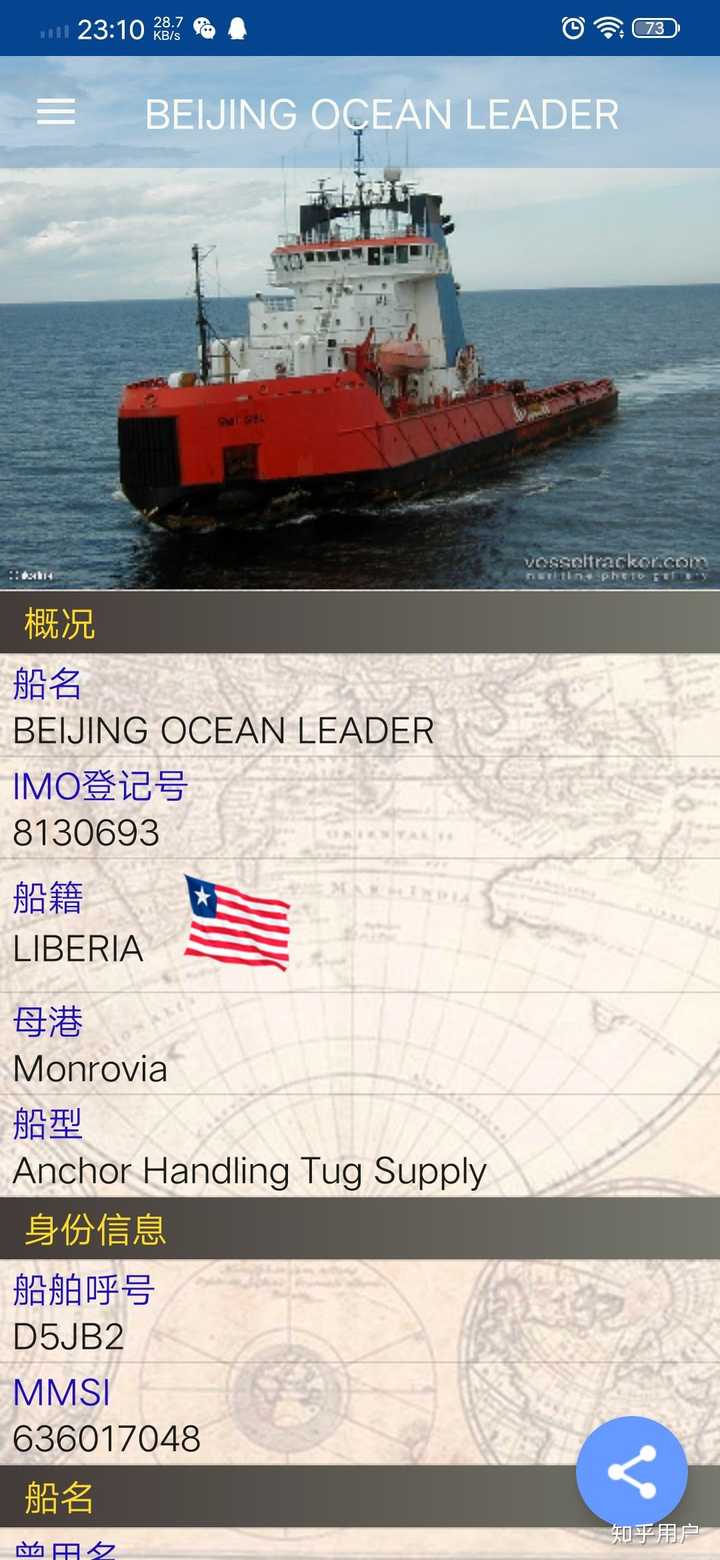Image resolution: width=720 pixels, height=1560 pixels.
Task: Open the hamburger drawer menu
Action: pos(56,113)
